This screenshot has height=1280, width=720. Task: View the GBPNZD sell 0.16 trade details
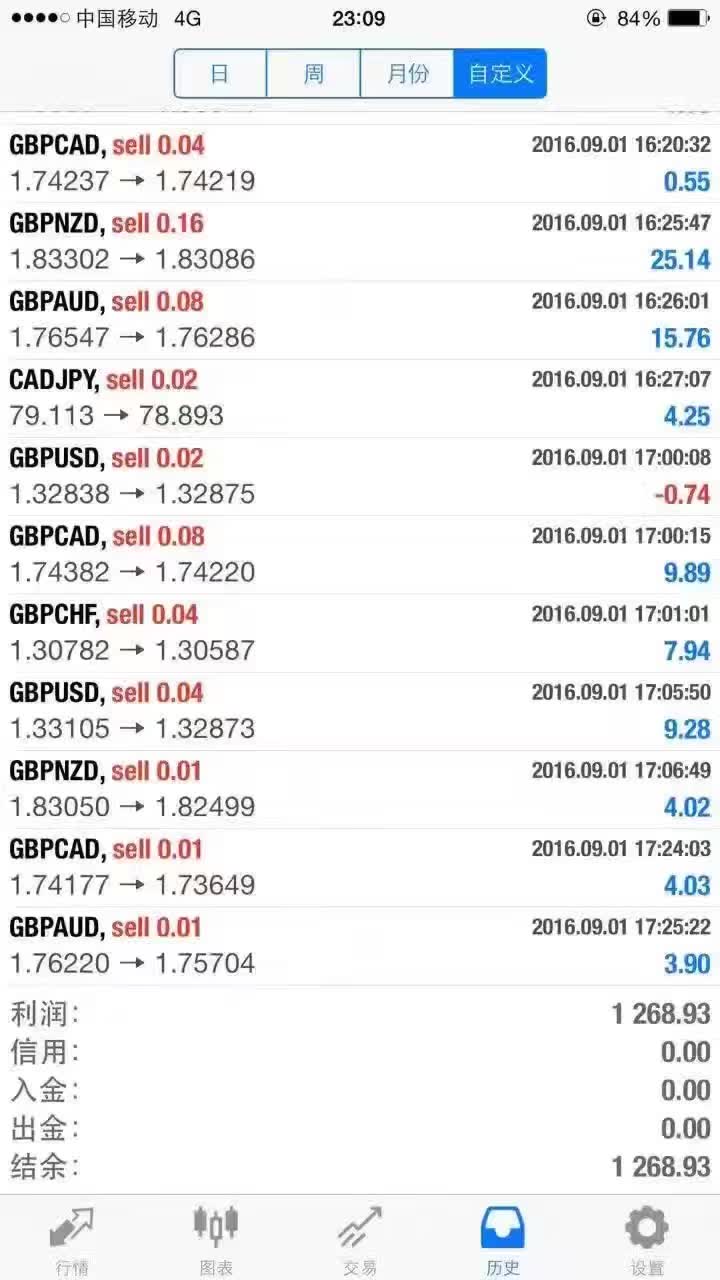click(x=360, y=241)
